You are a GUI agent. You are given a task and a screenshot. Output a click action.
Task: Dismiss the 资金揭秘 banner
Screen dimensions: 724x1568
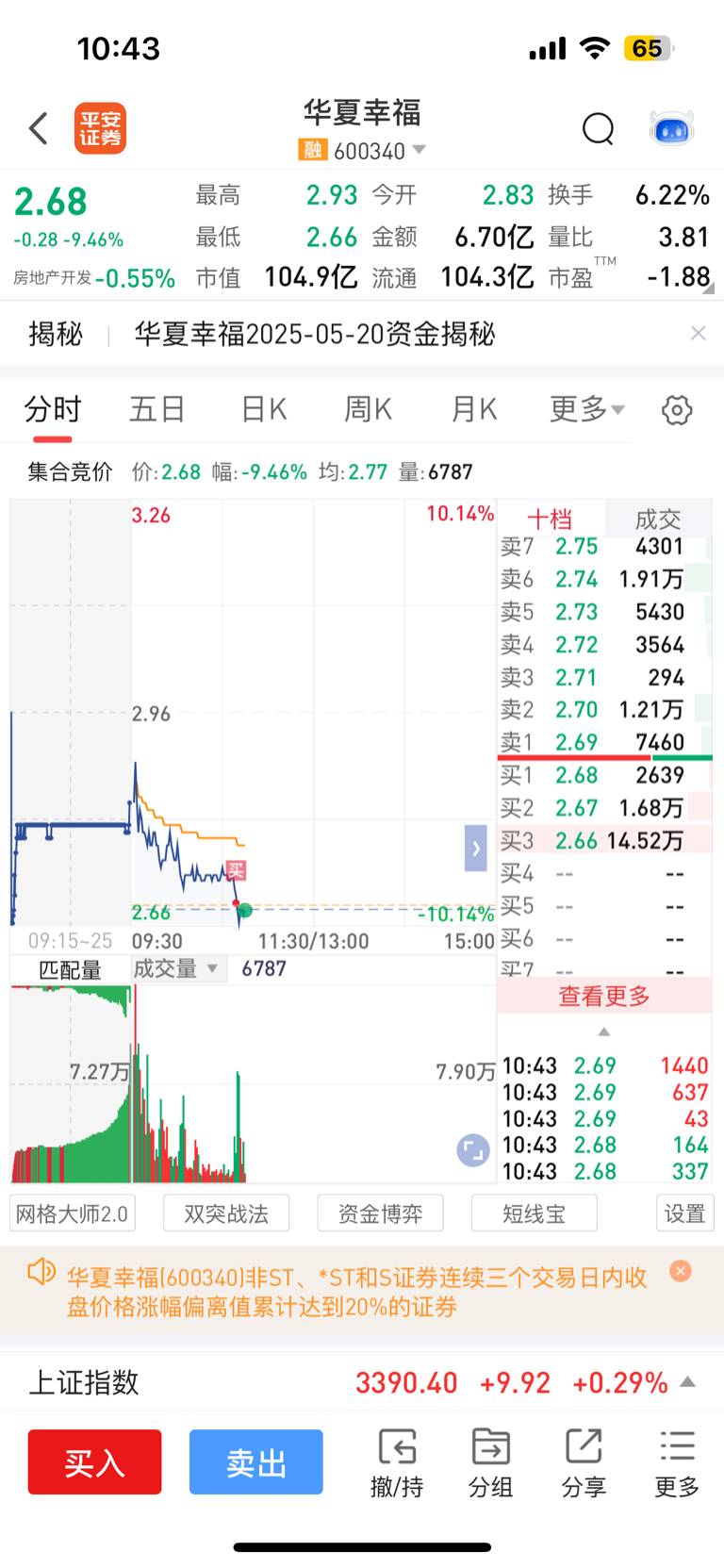(698, 333)
